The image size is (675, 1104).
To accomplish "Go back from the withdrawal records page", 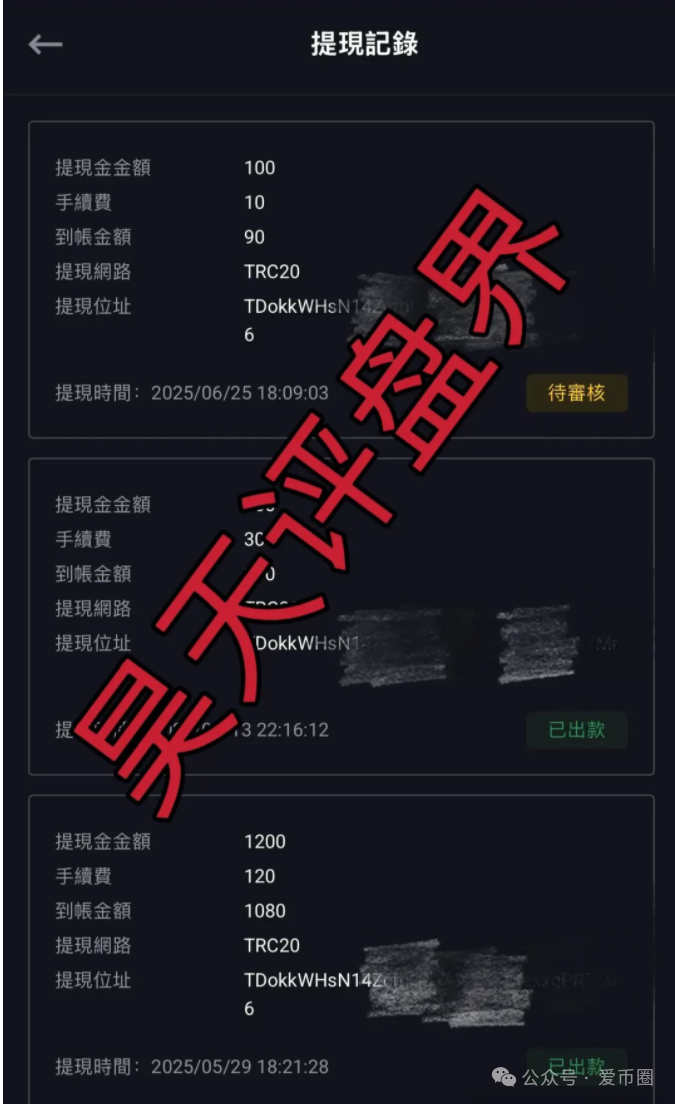I will pos(45,45).
